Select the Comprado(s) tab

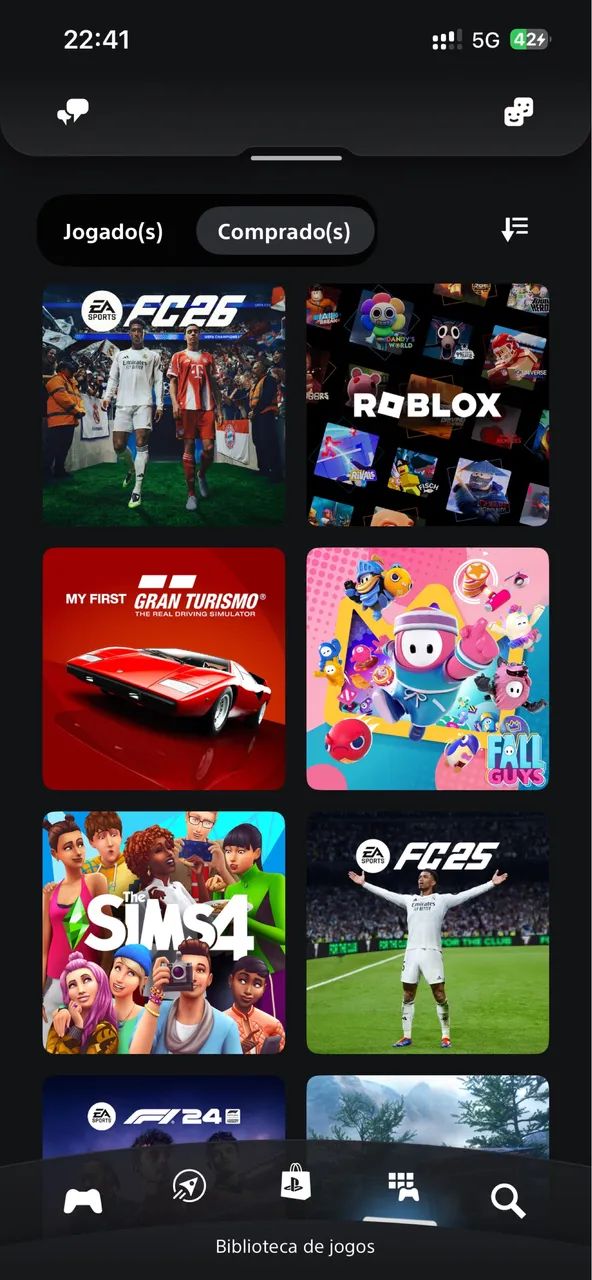click(x=284, y=232)
